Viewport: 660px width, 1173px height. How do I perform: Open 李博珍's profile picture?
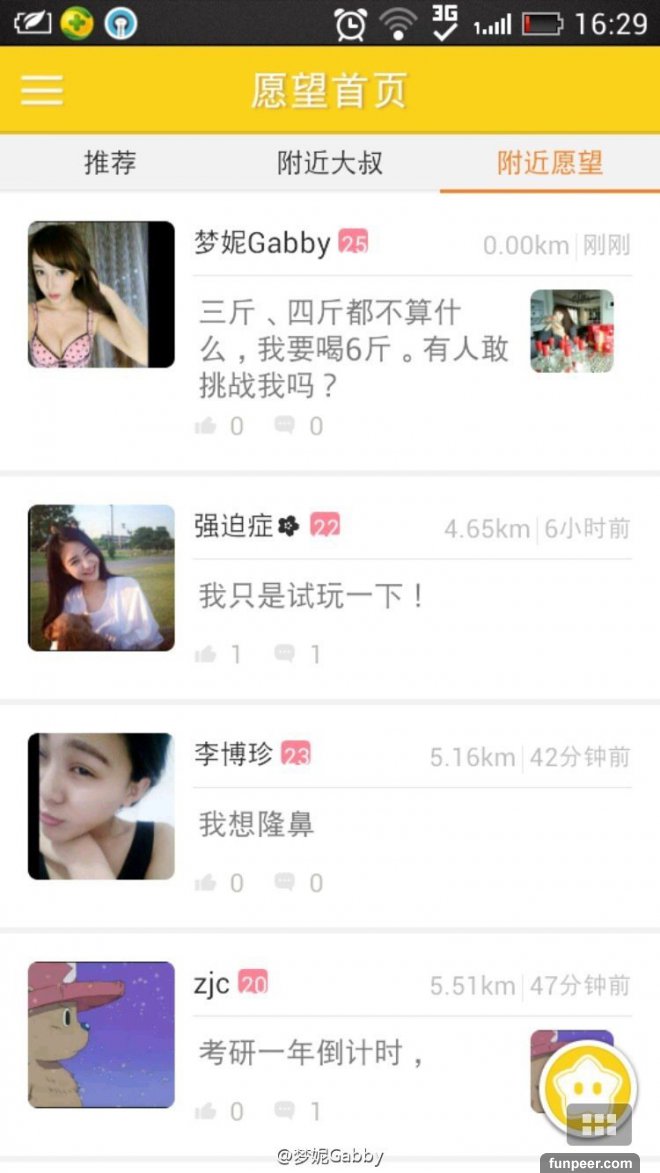pos(101,806)
